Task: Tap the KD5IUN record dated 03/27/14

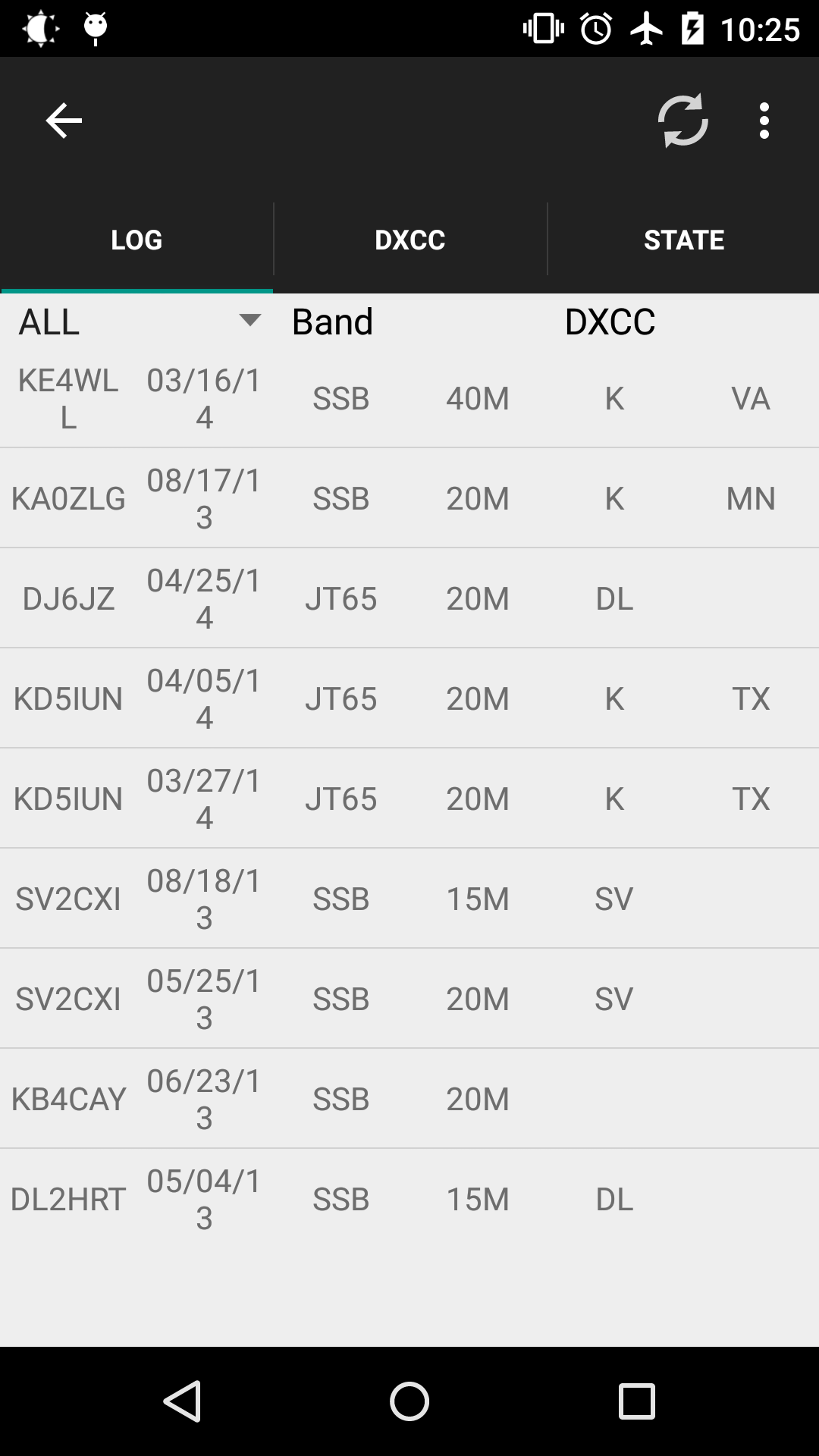Action: click(x=409, y=798)
